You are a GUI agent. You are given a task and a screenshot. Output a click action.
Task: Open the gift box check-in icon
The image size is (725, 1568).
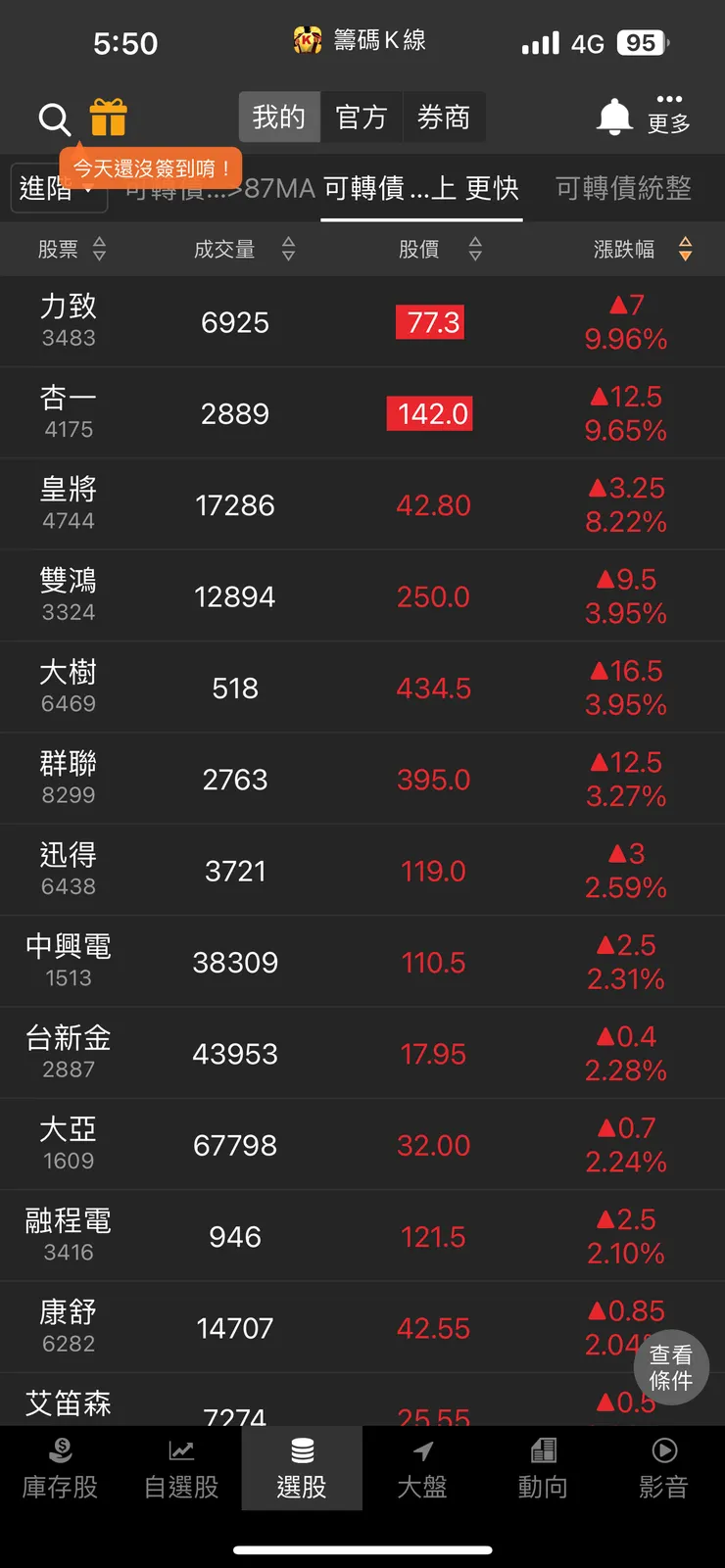click(x=109, y=119)
